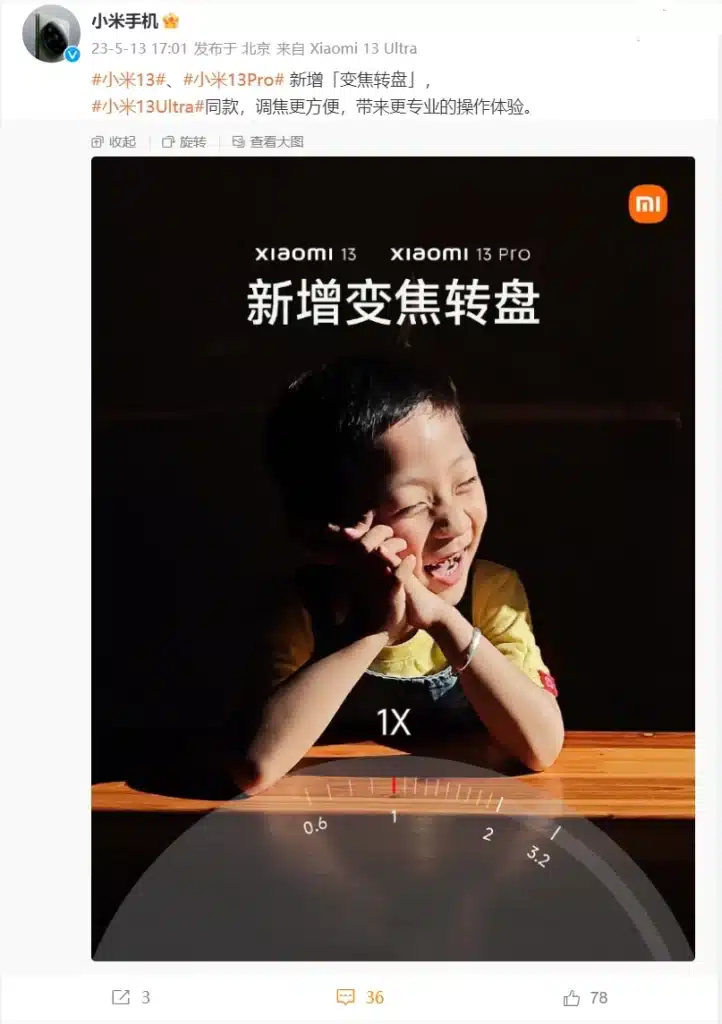Open 小米手机 profile avatar
The image size is (722, 1024).
[x=51, y=33]
